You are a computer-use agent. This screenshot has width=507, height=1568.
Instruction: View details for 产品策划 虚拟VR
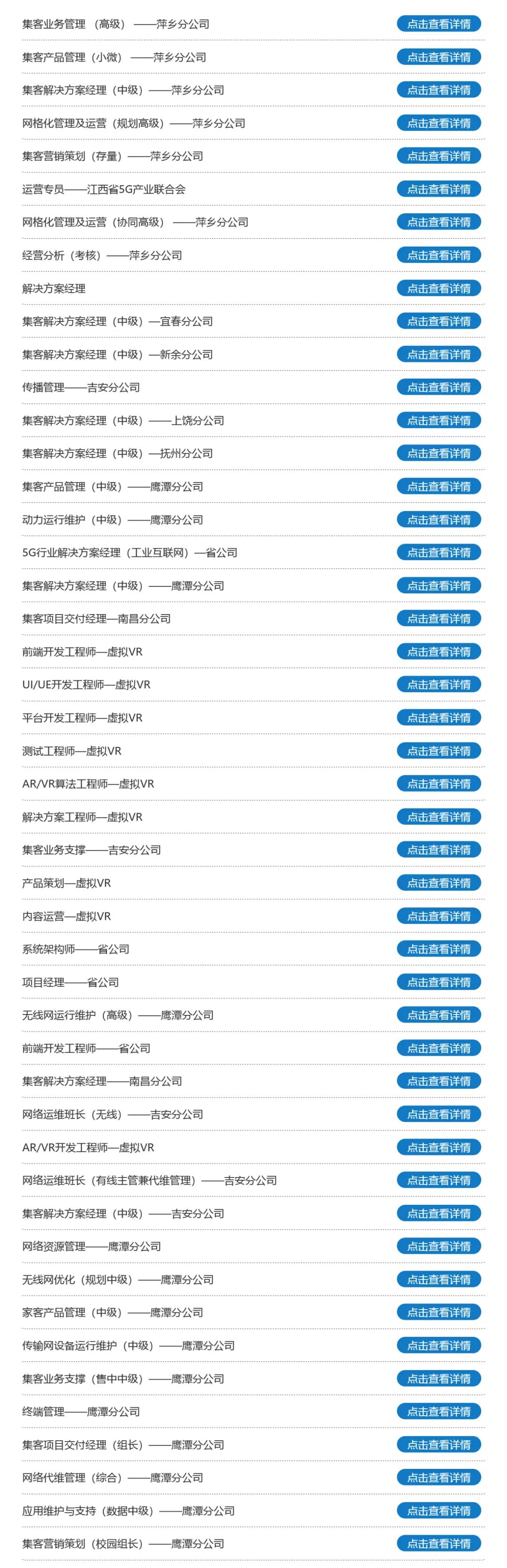click(438, 882)
